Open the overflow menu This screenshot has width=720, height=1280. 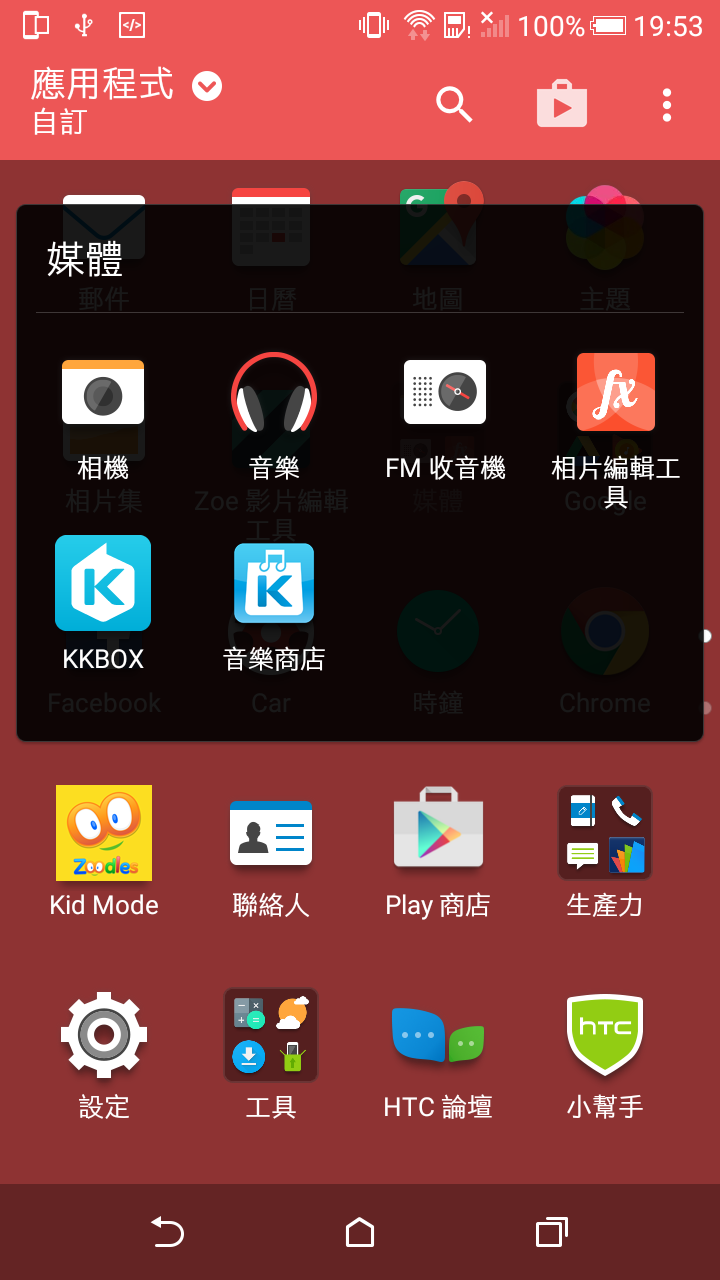click(x=667, y=104)
